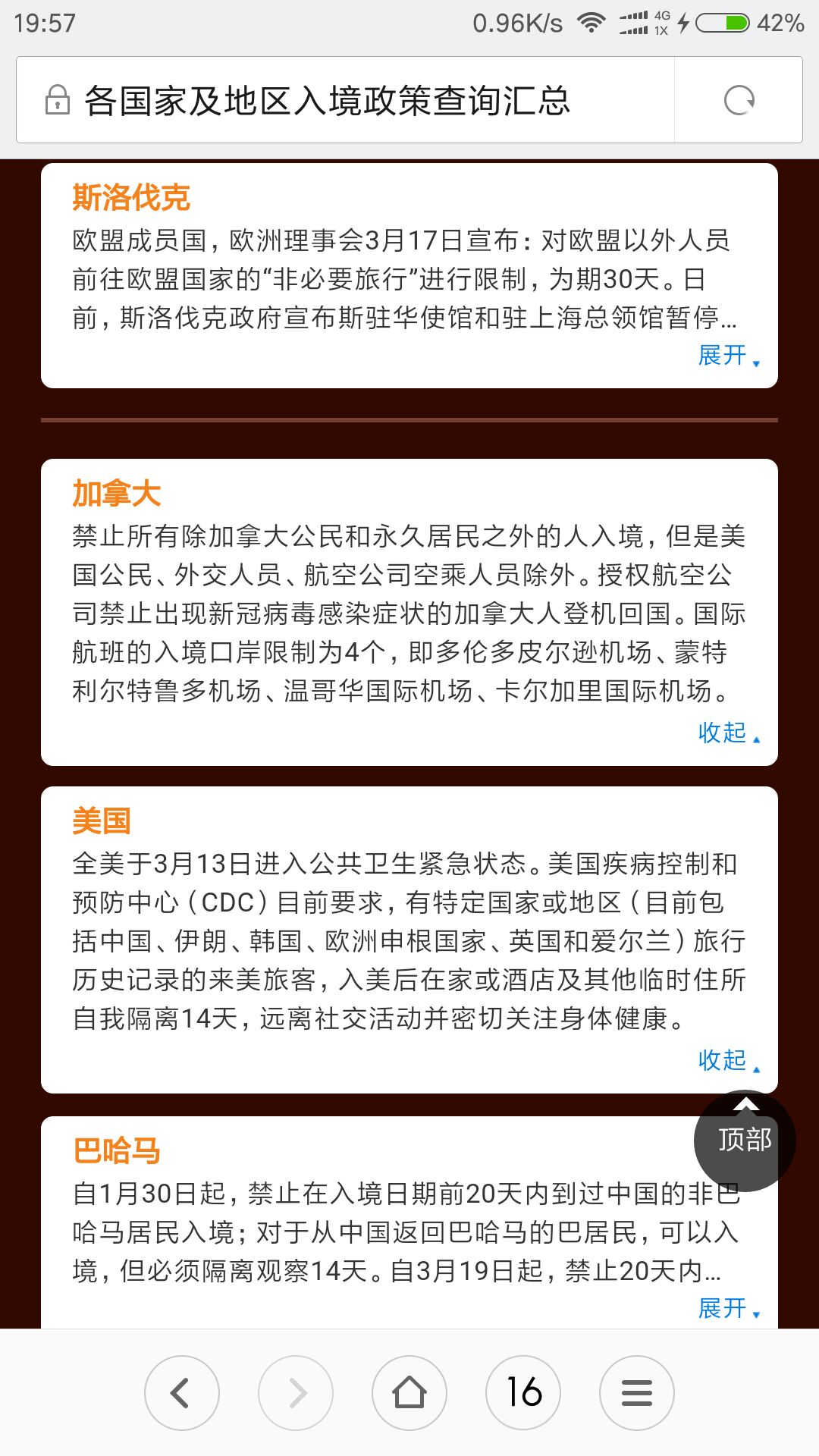Open the browser hamburger menu
Screen dimensions: 819x1456
(x=637, y=1392)
